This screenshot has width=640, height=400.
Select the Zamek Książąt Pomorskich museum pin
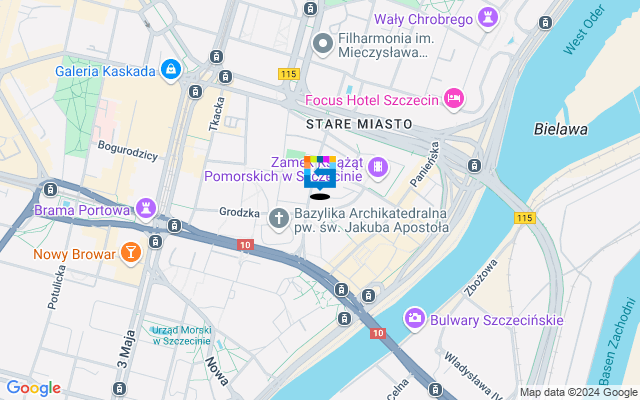(x=377, y=166)
